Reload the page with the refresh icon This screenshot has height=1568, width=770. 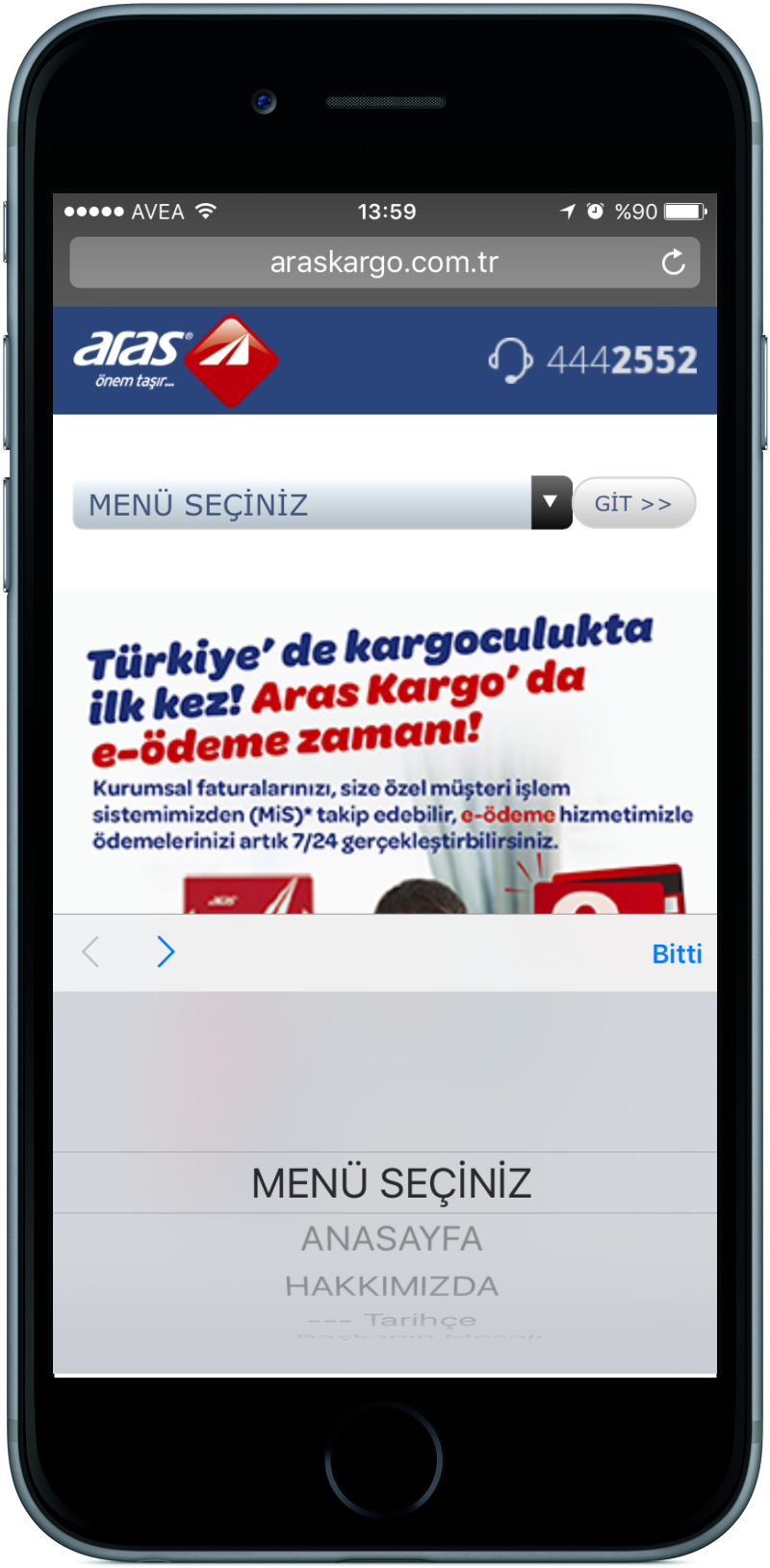[x=673, y=262]
